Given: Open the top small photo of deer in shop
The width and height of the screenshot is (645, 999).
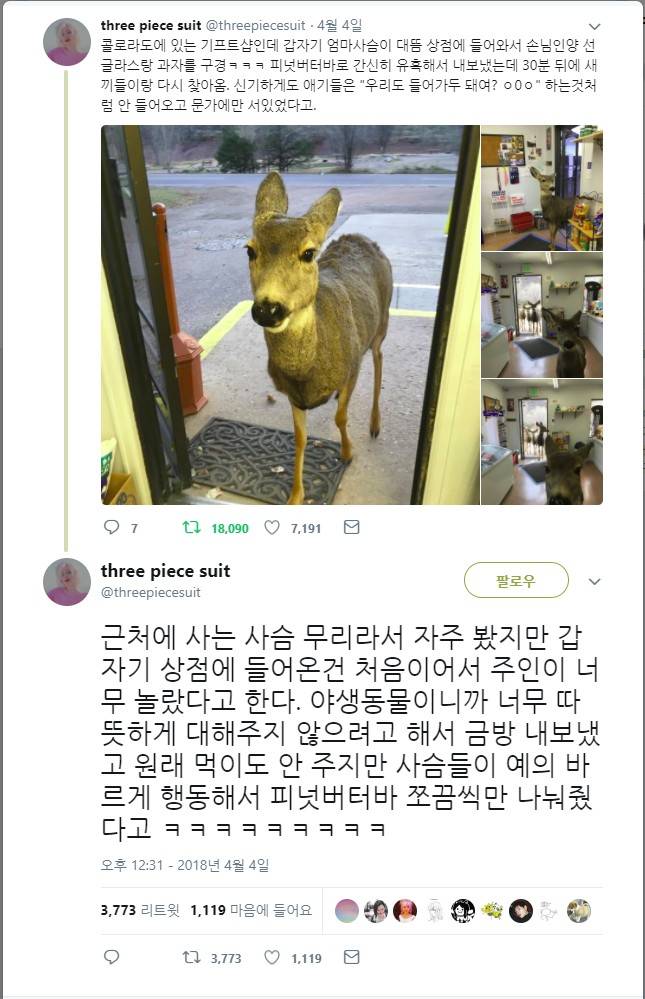Looking at the screenshot, I should pos(541,188).
